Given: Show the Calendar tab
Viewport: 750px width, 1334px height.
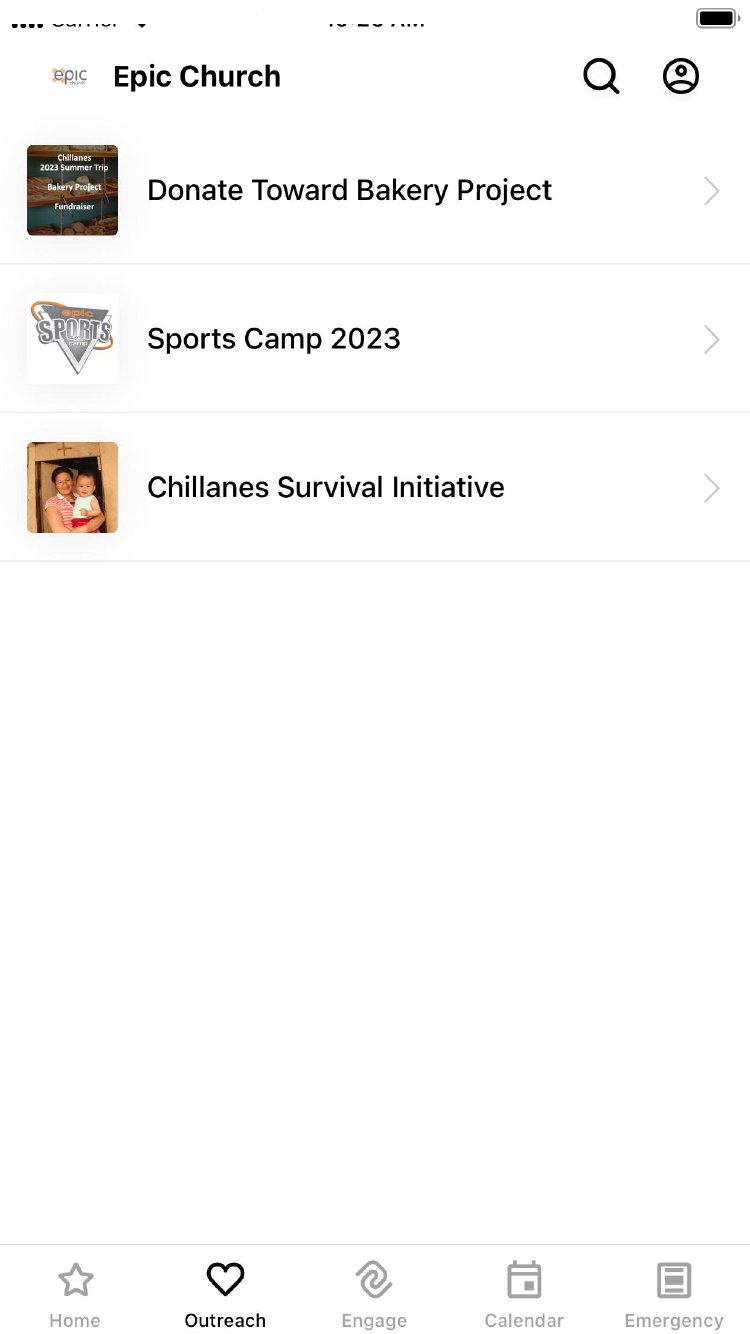Looking at the screenshot, I should pos(524,1294).
